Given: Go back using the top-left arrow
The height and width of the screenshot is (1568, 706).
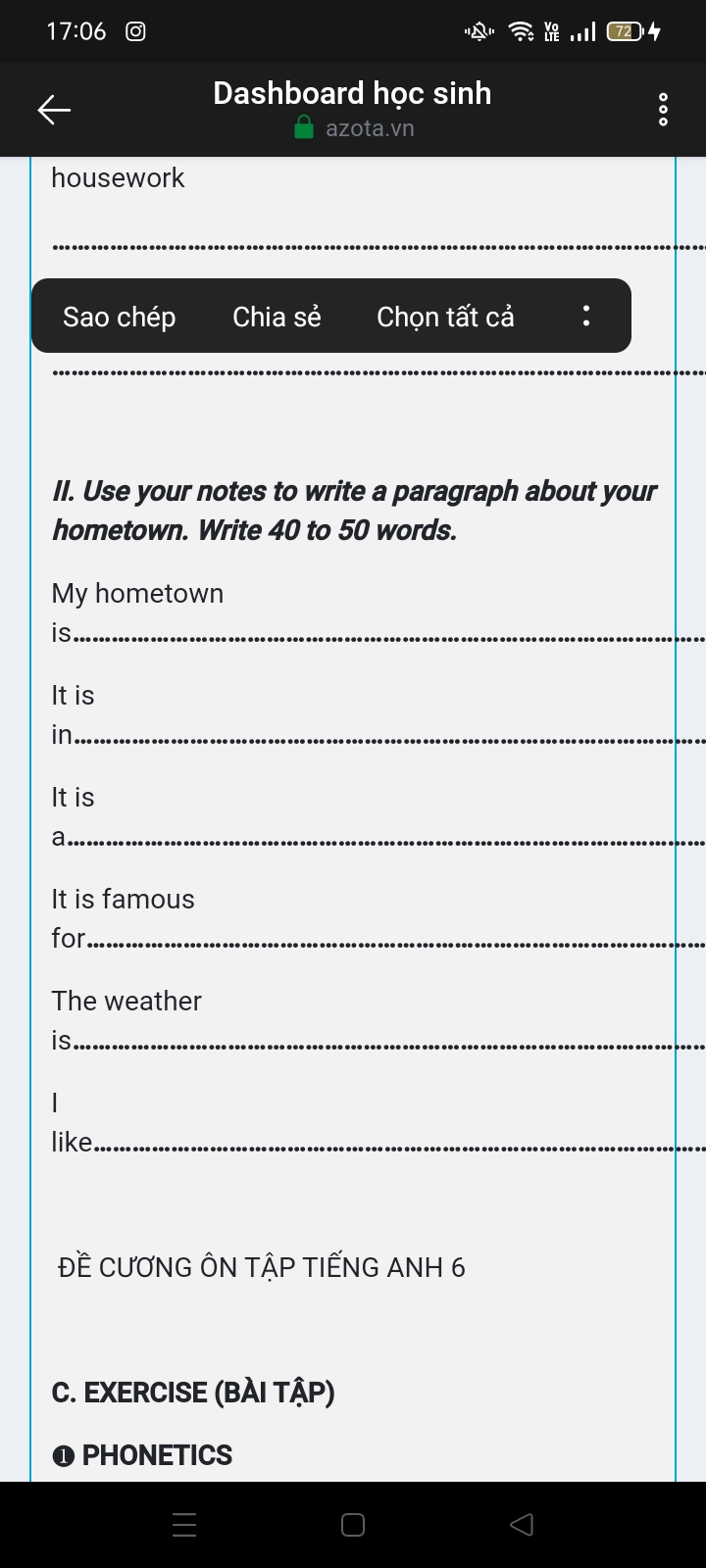Looking at the screenshot, I should pos(54,110).
